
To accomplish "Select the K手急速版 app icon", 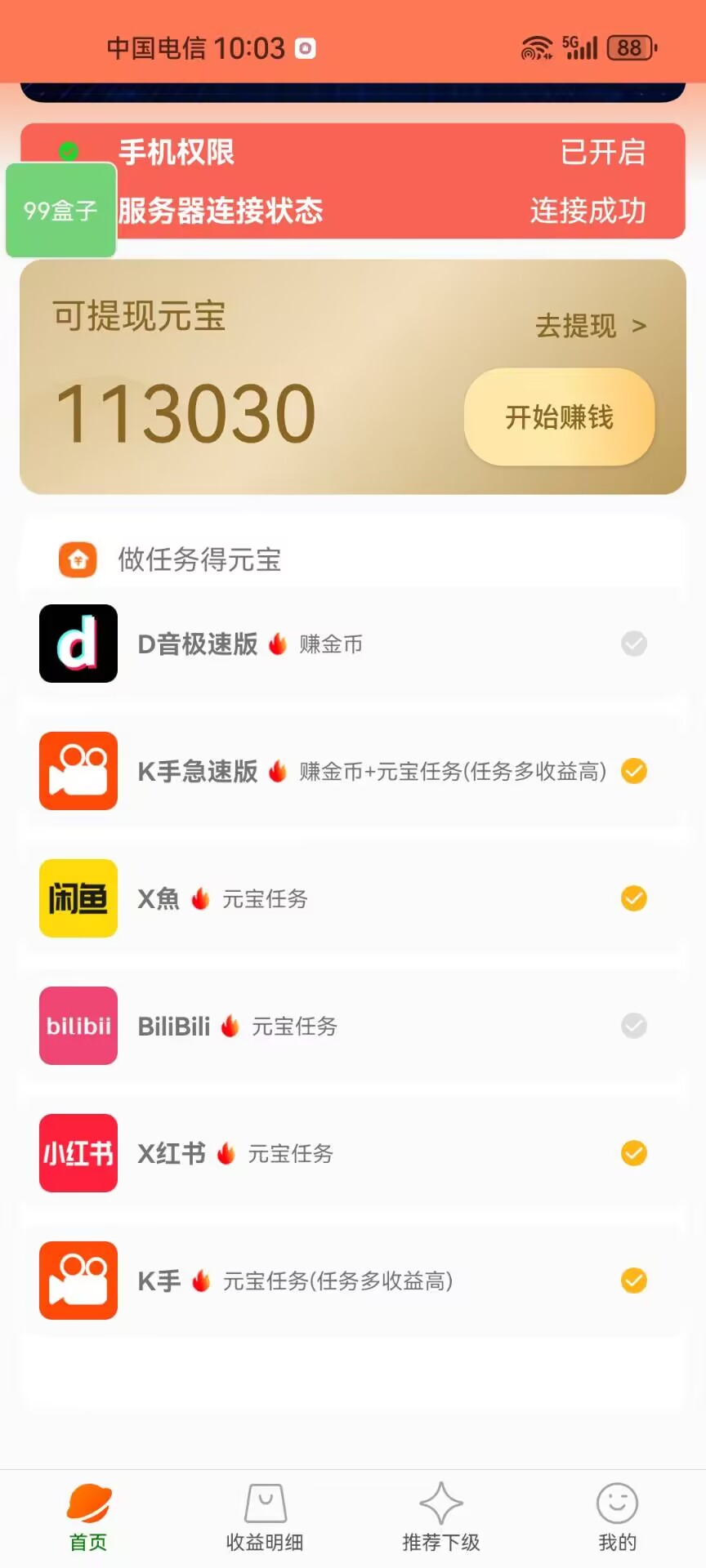I will click(78, 771).
